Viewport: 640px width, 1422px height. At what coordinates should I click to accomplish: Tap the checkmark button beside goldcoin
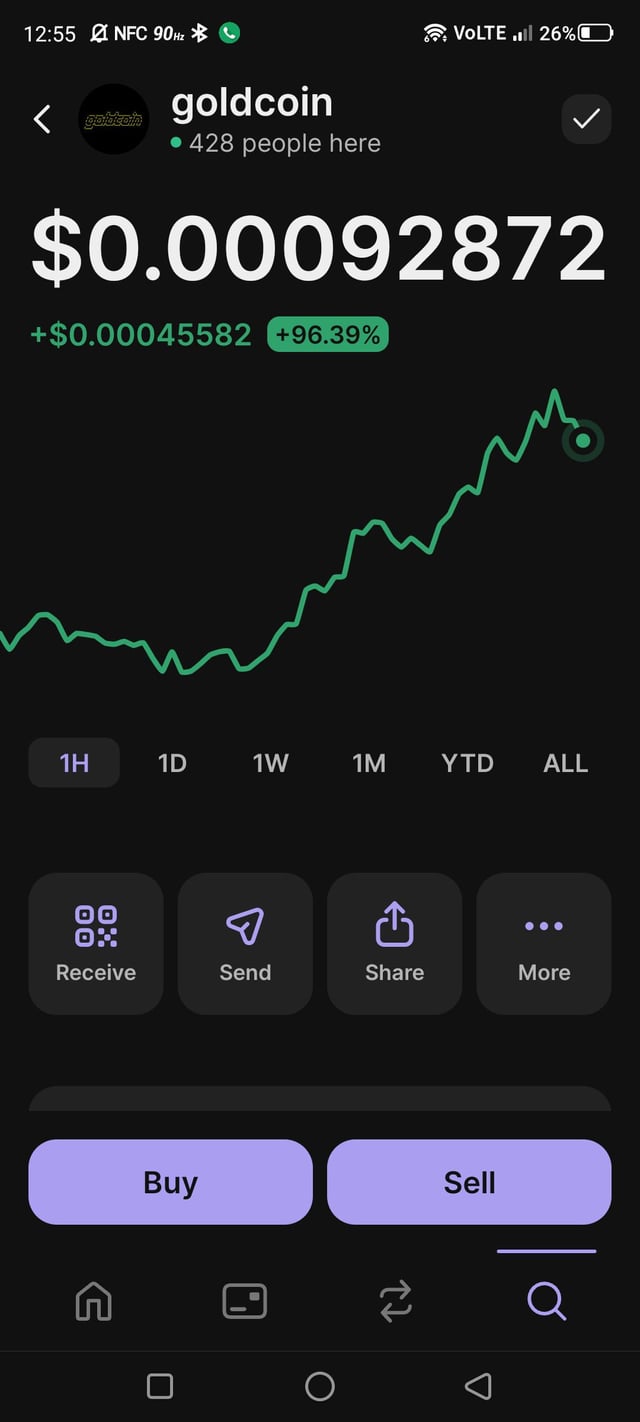[586, 120]
